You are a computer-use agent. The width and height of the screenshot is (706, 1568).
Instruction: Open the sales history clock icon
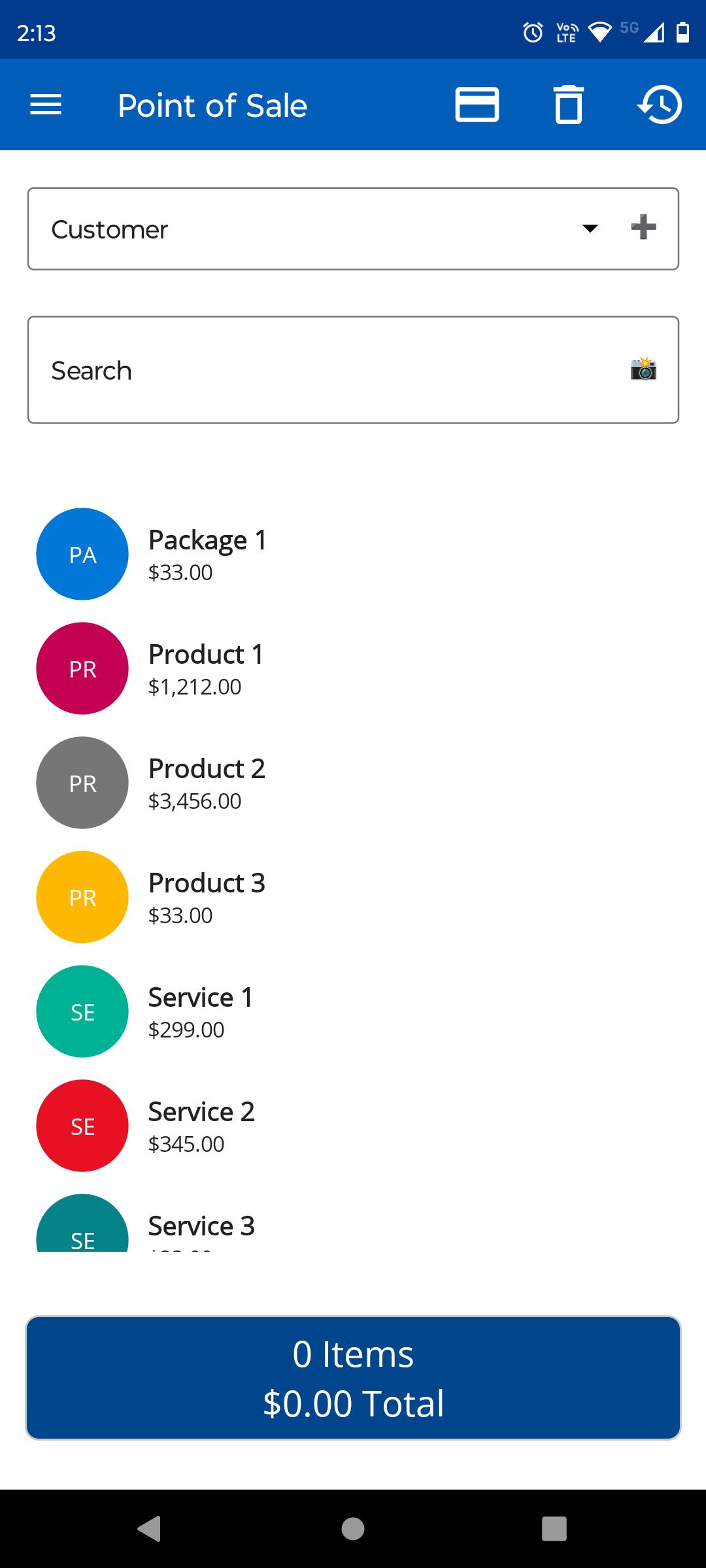point(660,105)
